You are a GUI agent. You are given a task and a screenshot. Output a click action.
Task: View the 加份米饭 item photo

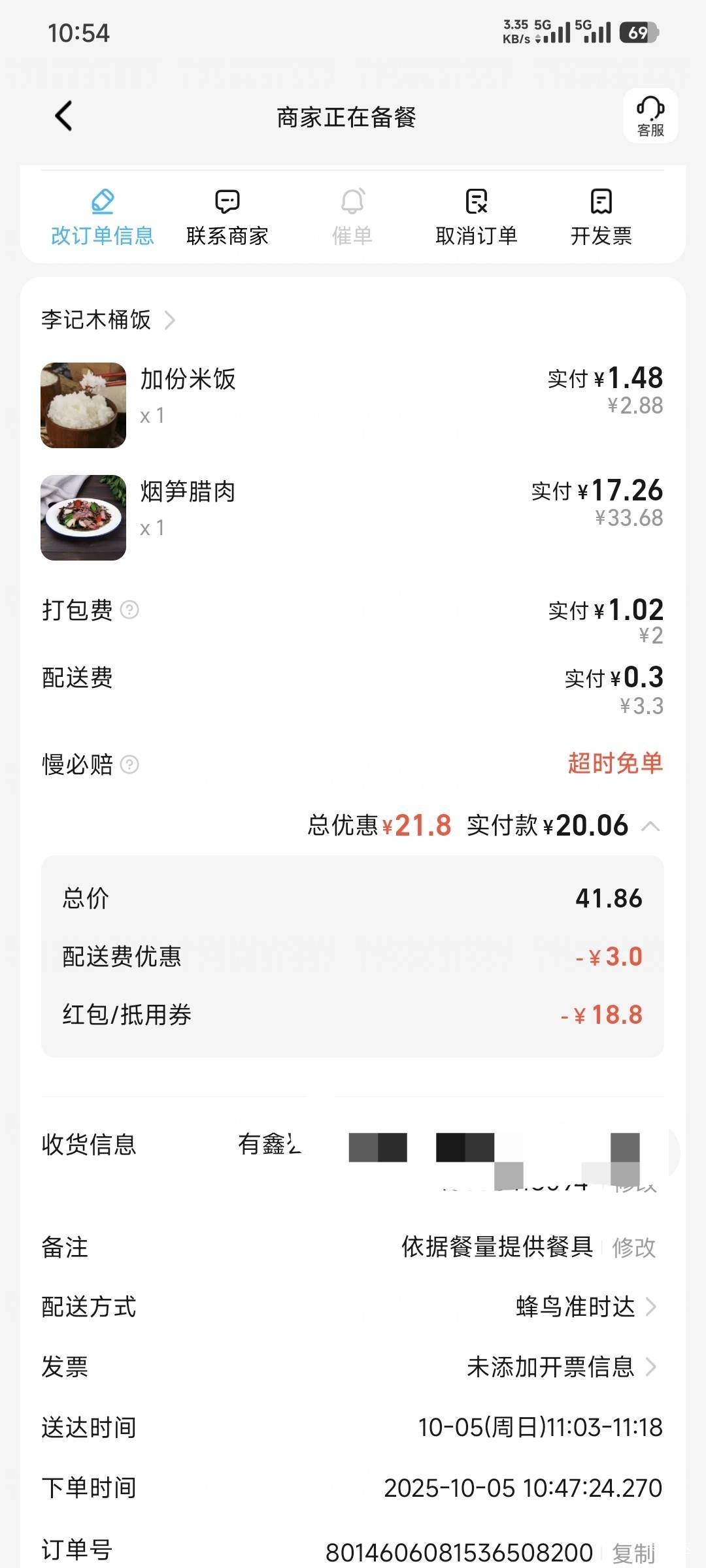click(x=83, y=405)
